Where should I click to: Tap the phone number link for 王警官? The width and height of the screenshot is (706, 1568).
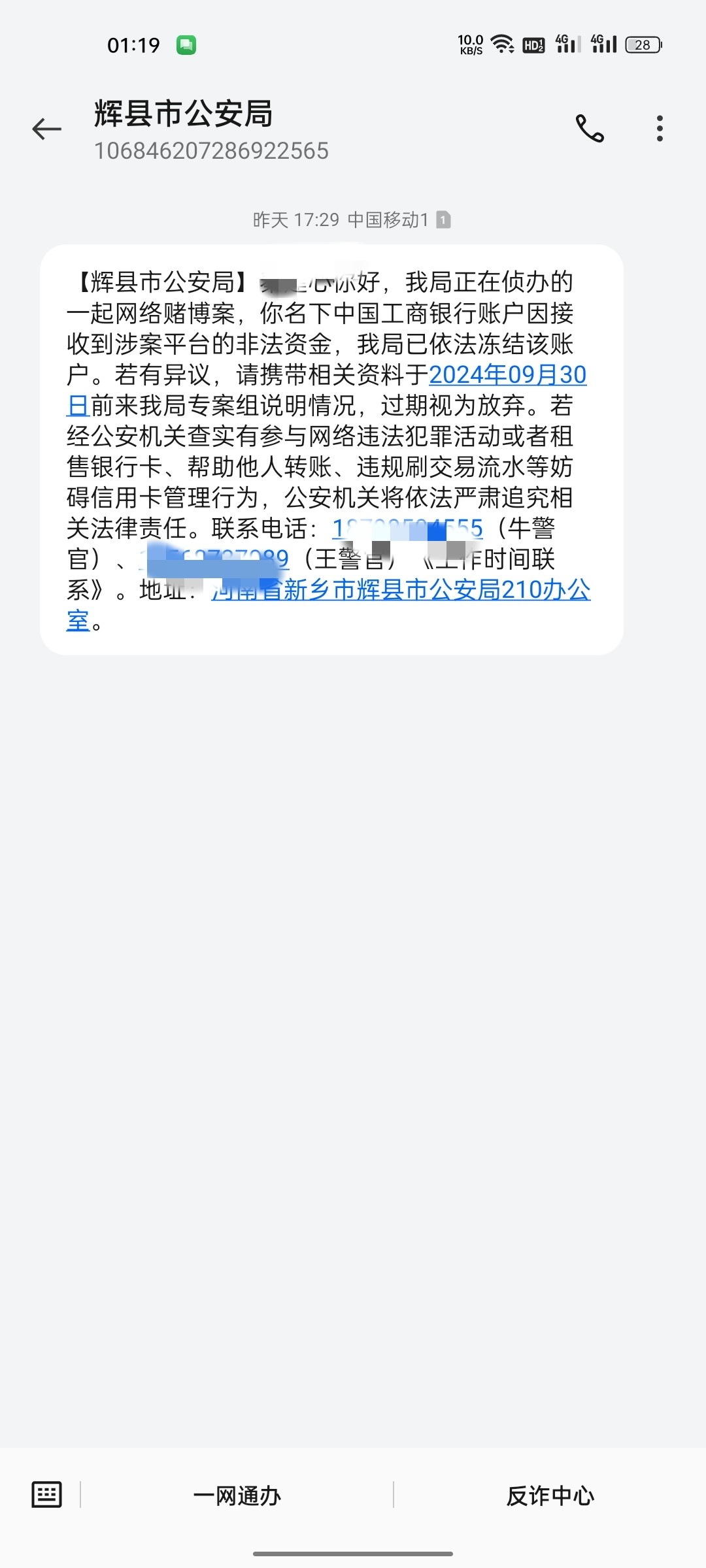tap(214, 559)
